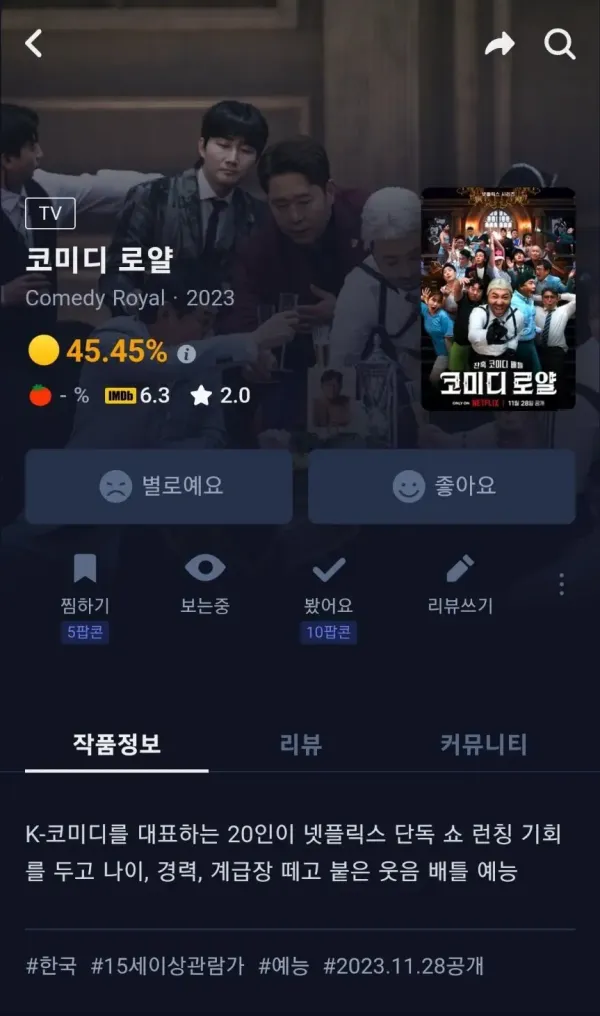Tap the #예능 hashtag
This screenshot has width=600, height=1016.
[x=285, y=966]
